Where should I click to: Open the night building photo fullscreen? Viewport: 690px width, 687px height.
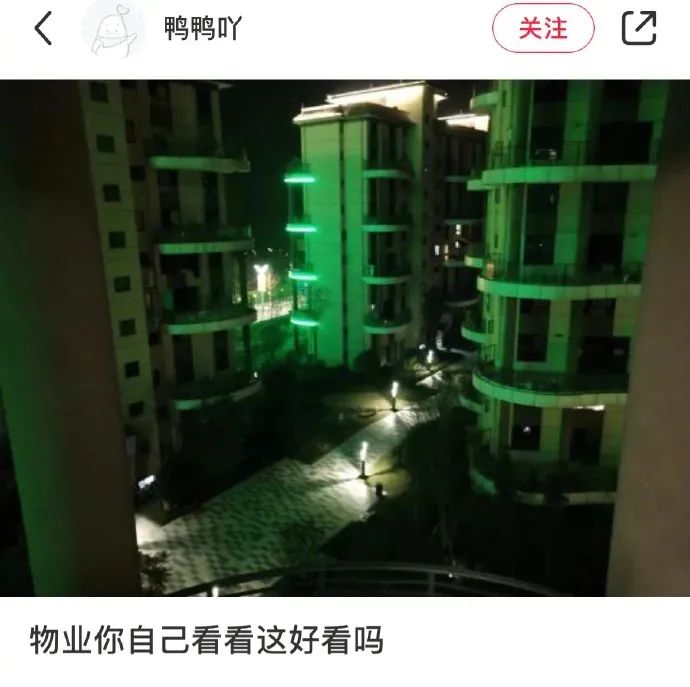coord(345,338)
